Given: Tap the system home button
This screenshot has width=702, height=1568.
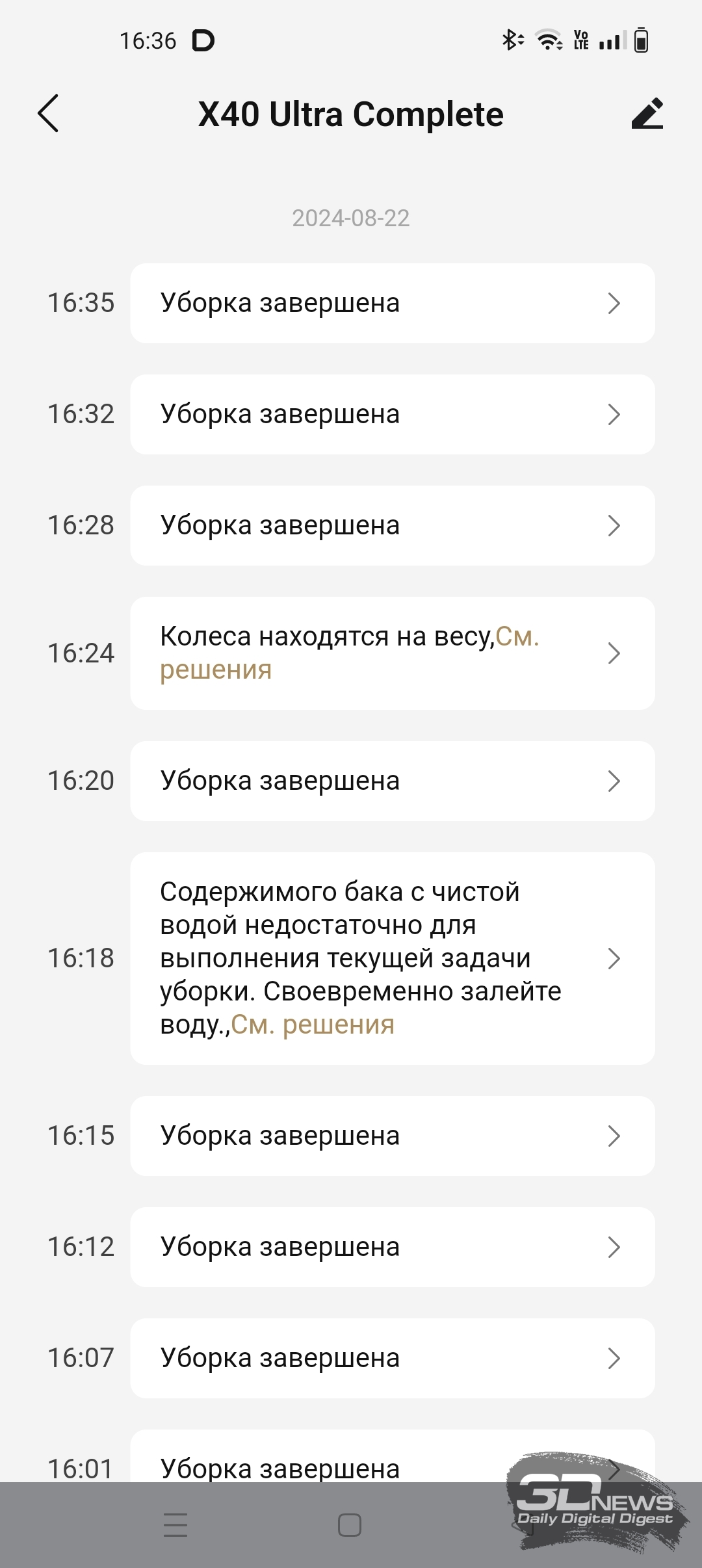Looking at the screenshot, I should point(350,1525).
